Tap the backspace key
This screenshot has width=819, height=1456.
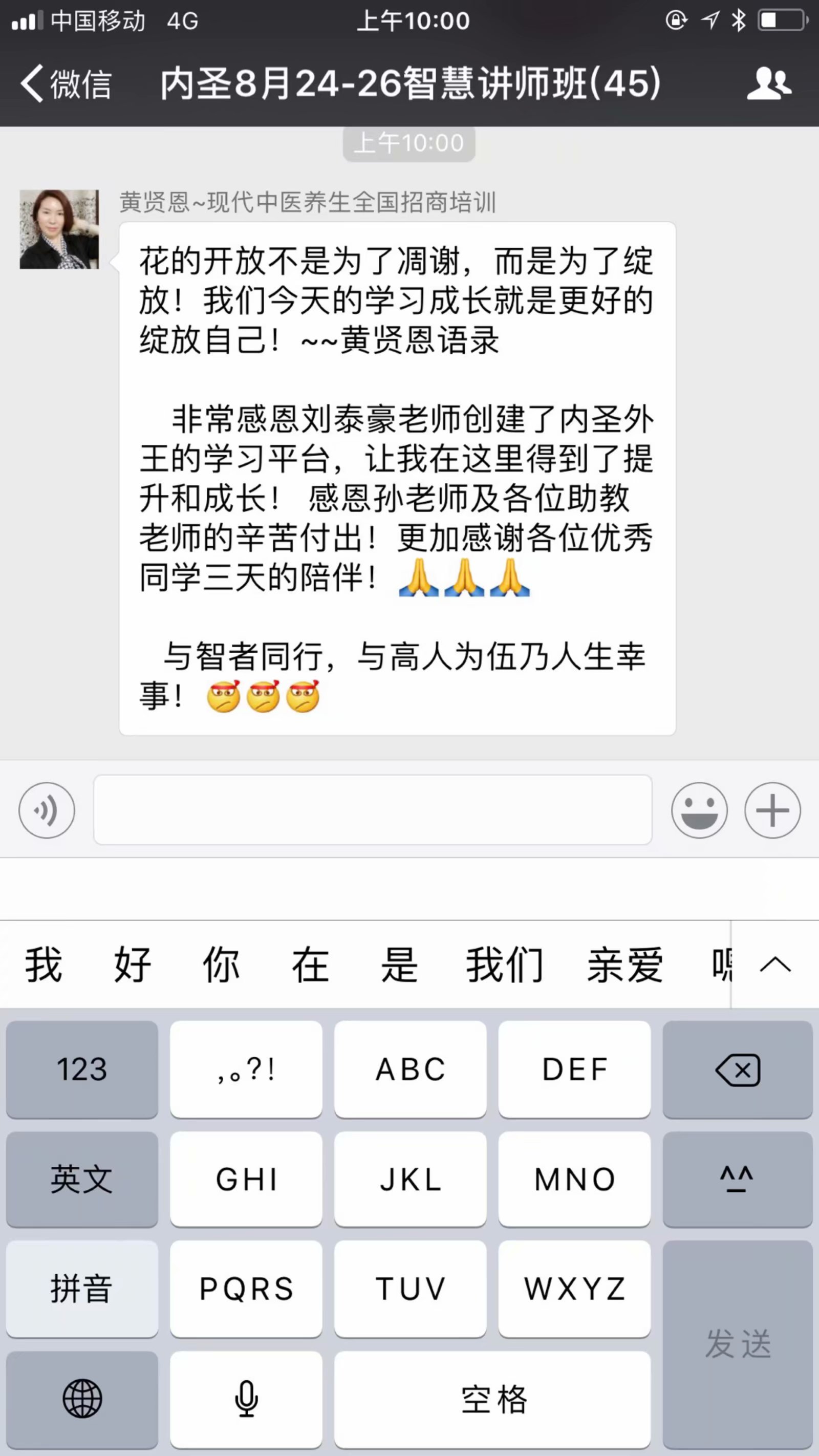[737, 1069]
